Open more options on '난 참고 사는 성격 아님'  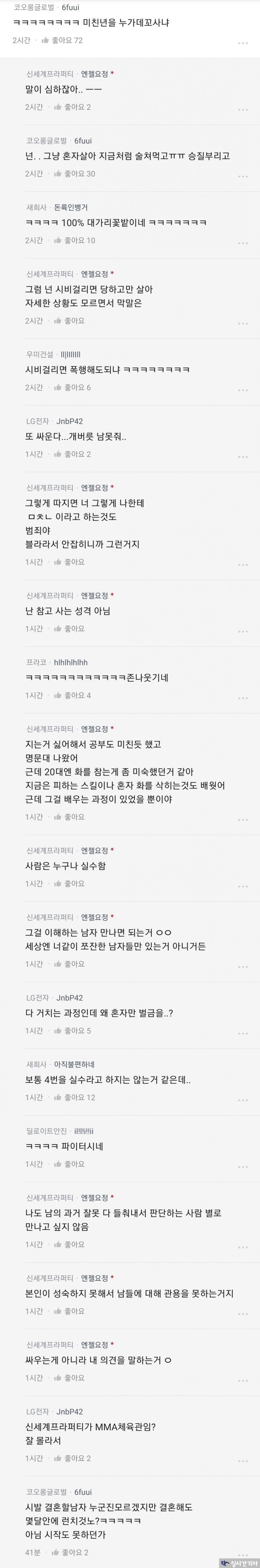click(x=242, y=631)
